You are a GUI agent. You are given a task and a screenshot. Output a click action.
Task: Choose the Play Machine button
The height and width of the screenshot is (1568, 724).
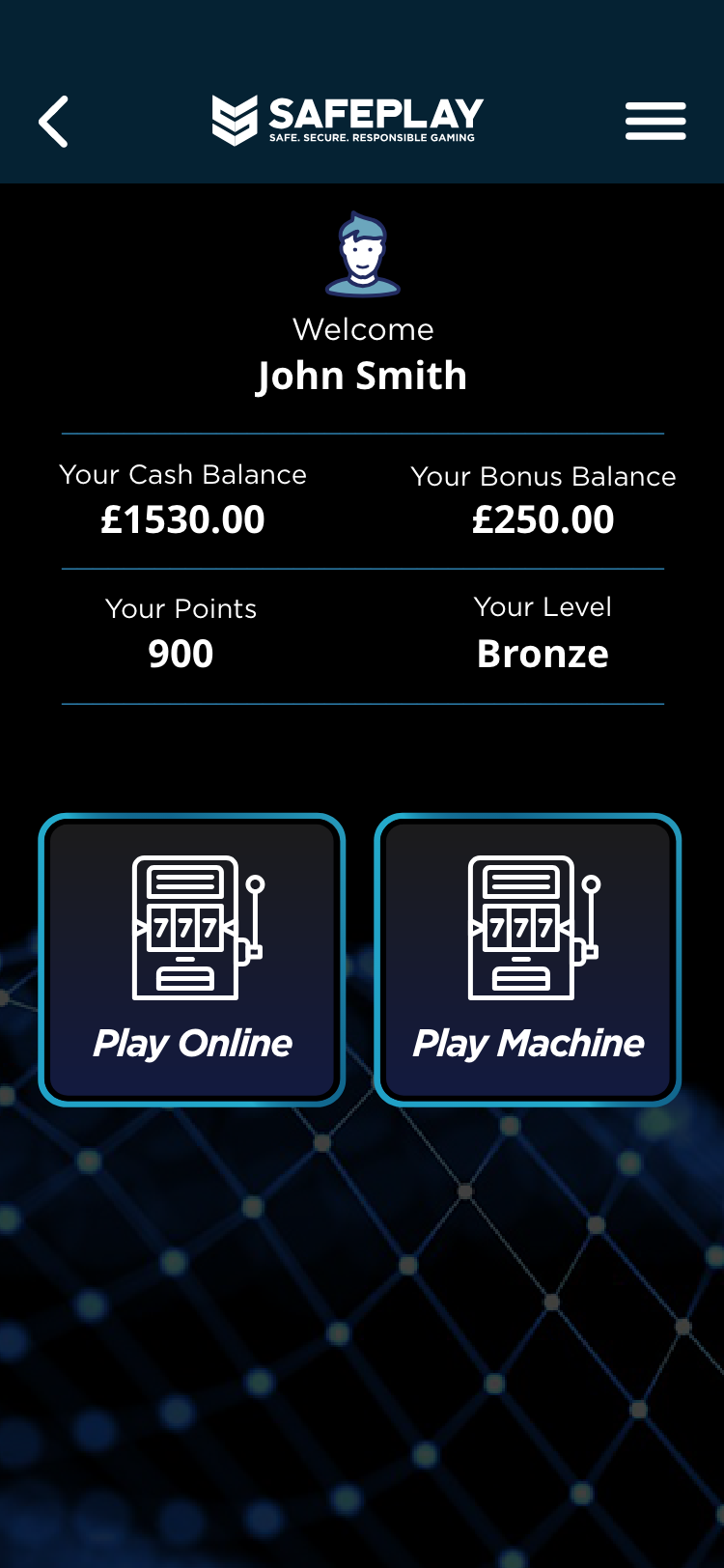528,960
